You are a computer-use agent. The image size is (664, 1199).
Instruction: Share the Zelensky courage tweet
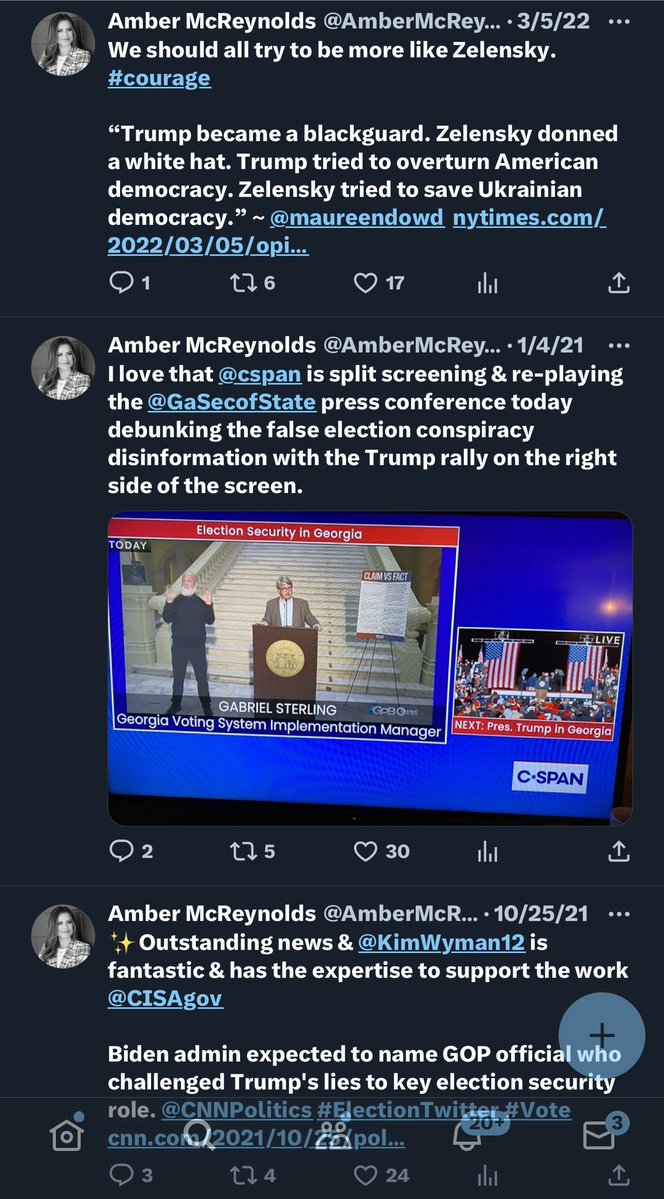619,283
